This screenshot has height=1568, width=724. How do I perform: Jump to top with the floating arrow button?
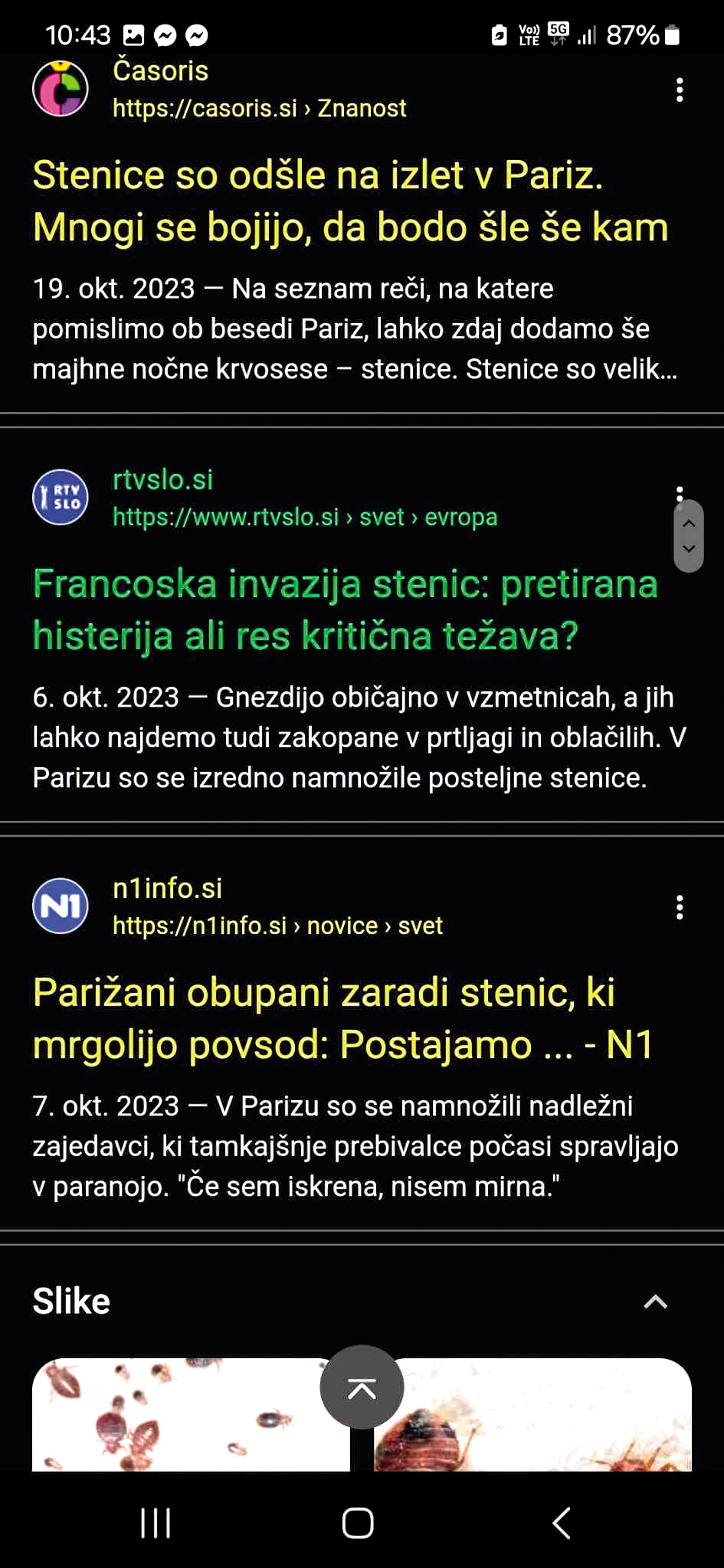point(362,1387)
